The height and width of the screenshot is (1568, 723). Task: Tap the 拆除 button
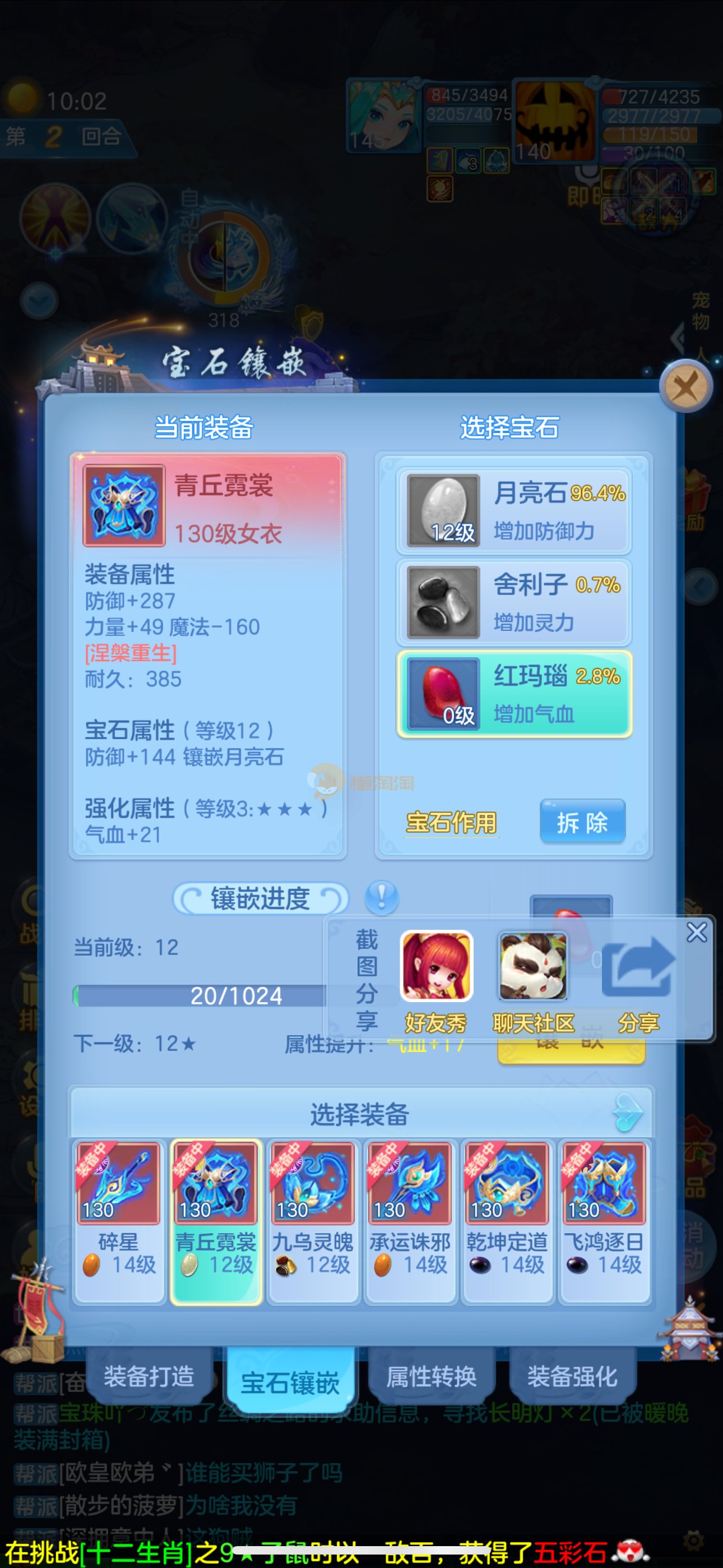point(582,822)
